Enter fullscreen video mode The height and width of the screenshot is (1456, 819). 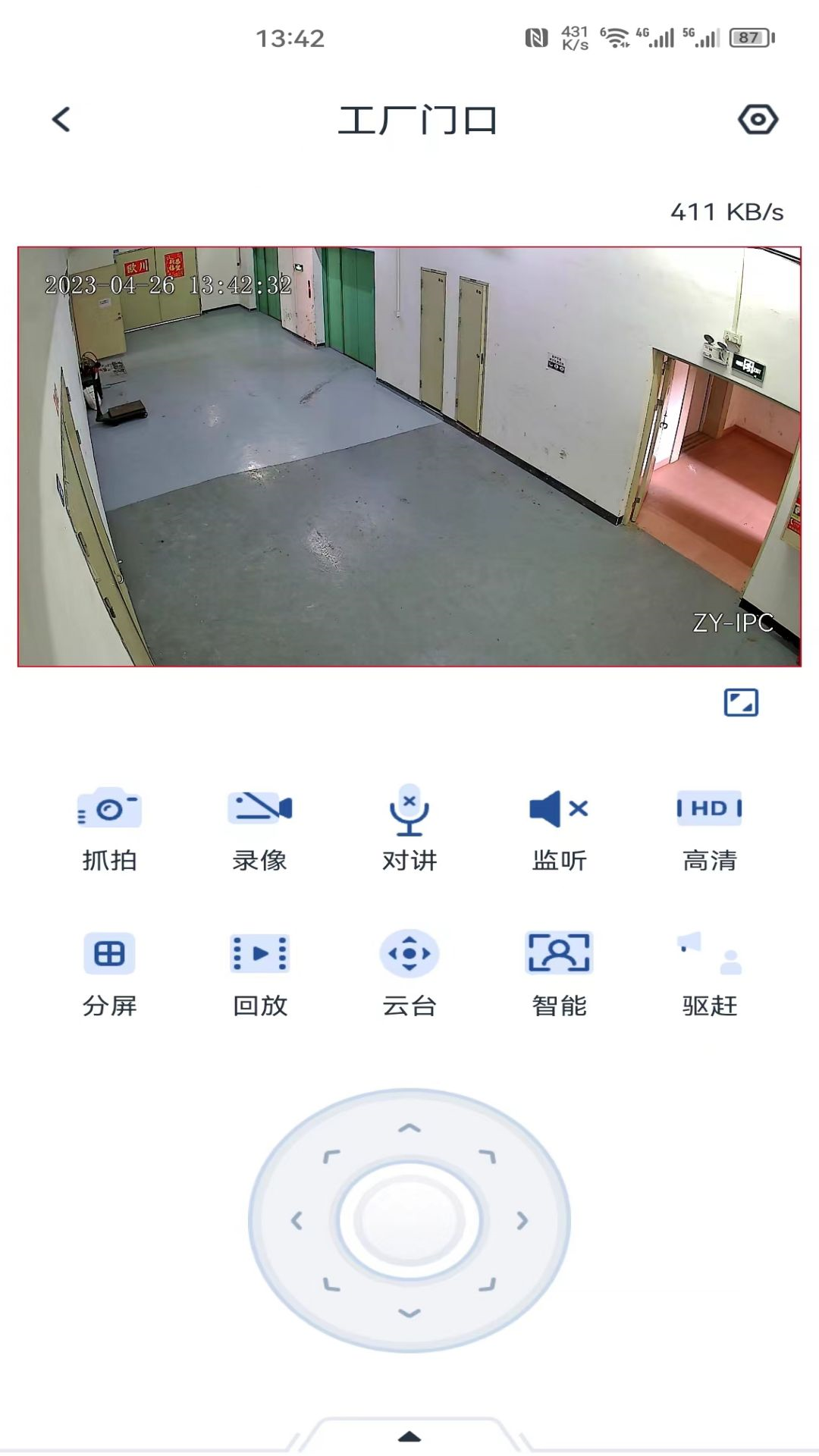(741, 702)
